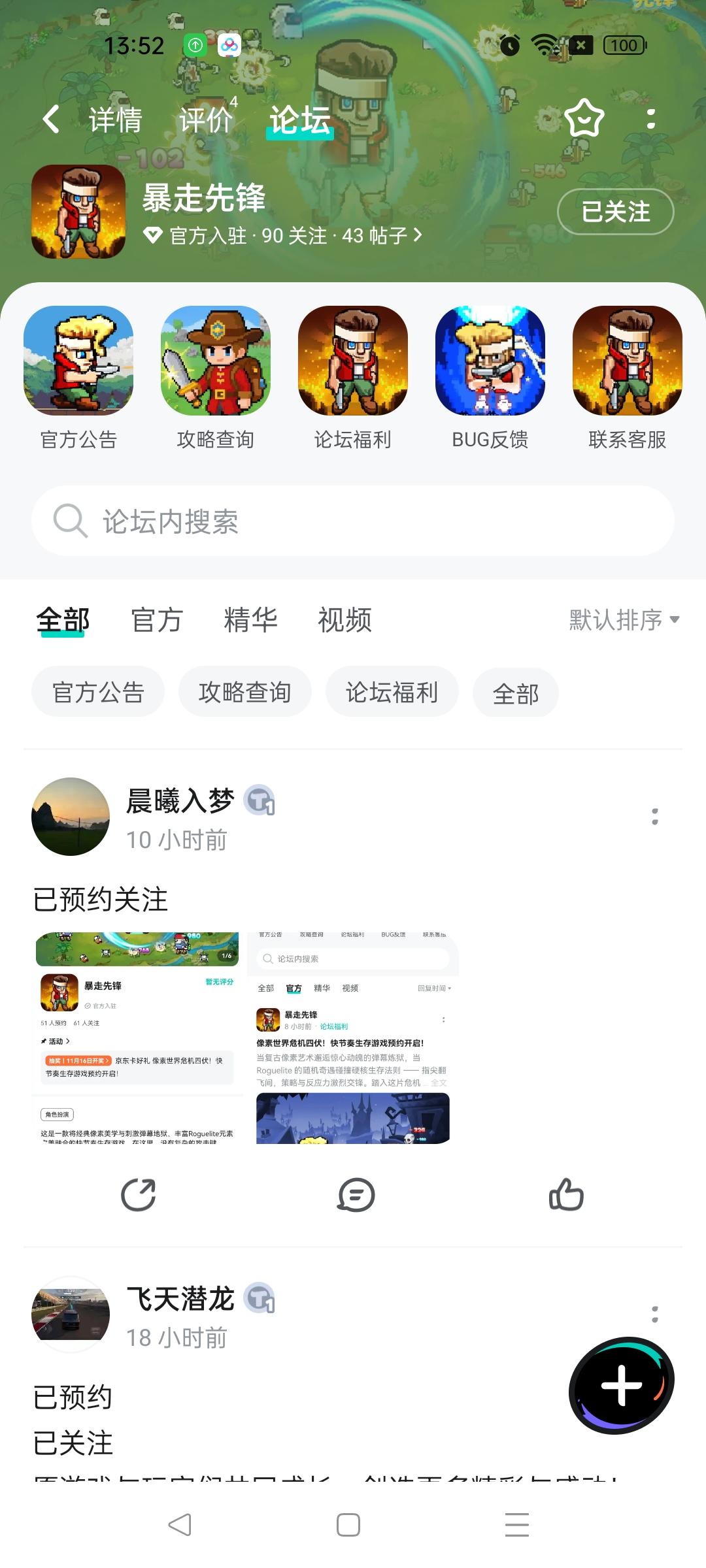The image size is (706, 1568).
Task: Switch filter to 官方公告 chip
Action: (x=97, y=691)
